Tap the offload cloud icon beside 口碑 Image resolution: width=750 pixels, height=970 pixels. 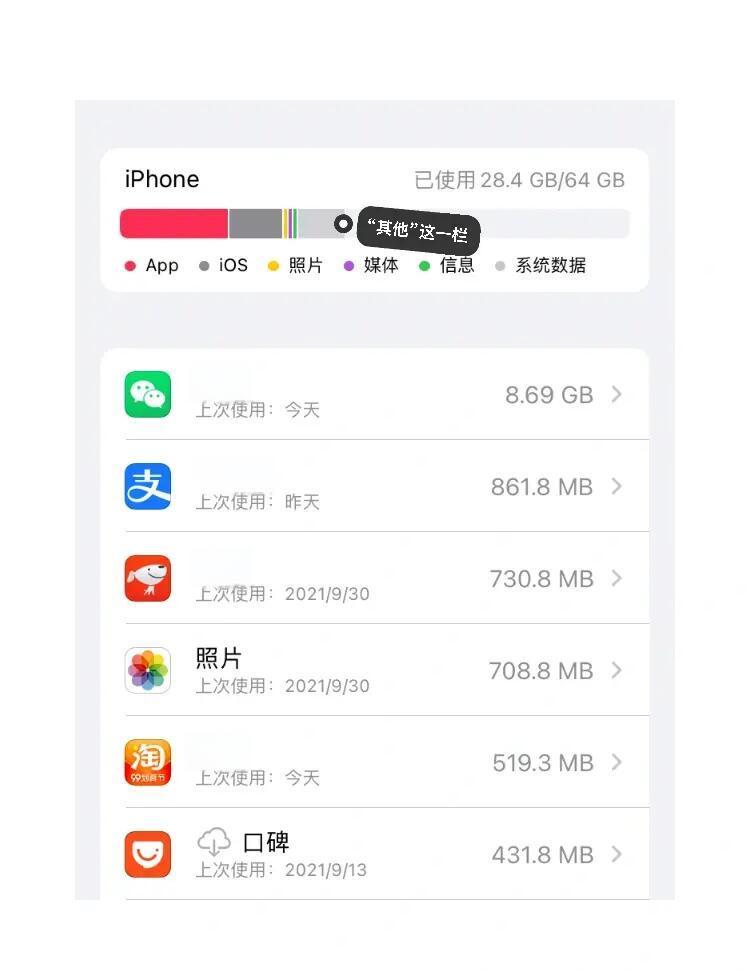click(x=216, y=843)
